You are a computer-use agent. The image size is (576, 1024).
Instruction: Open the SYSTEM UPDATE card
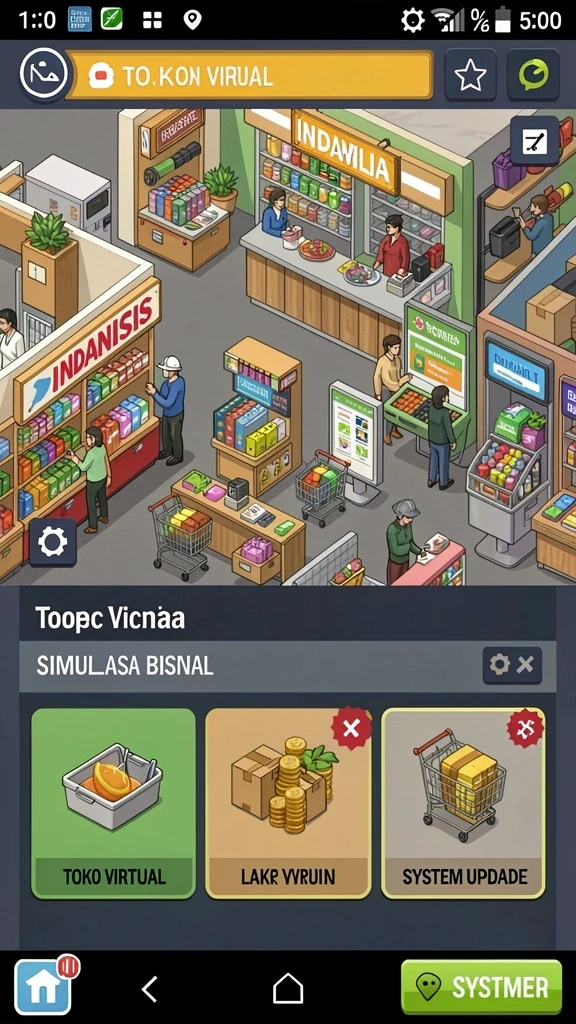[x=463, y=803]
